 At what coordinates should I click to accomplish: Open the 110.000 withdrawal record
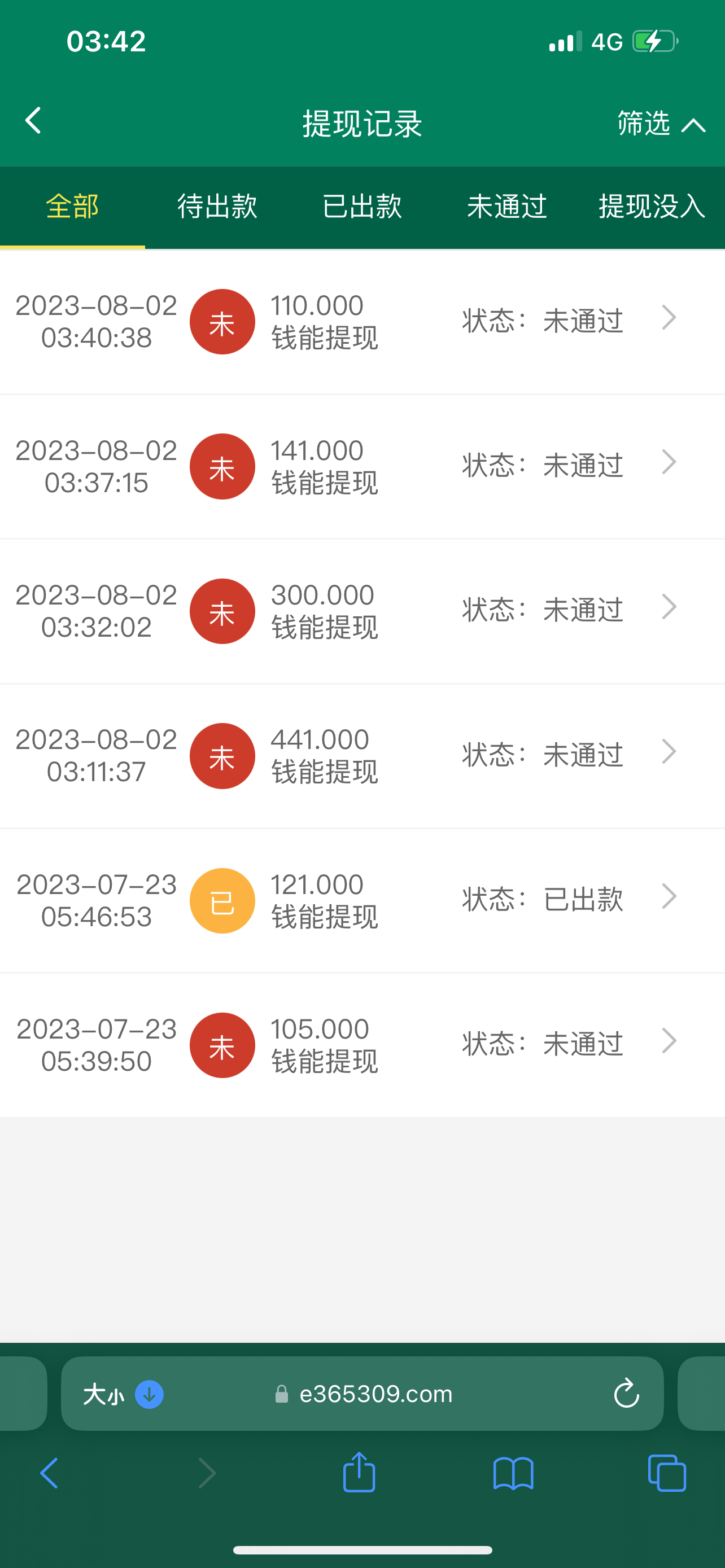click(x=362, y=321)
